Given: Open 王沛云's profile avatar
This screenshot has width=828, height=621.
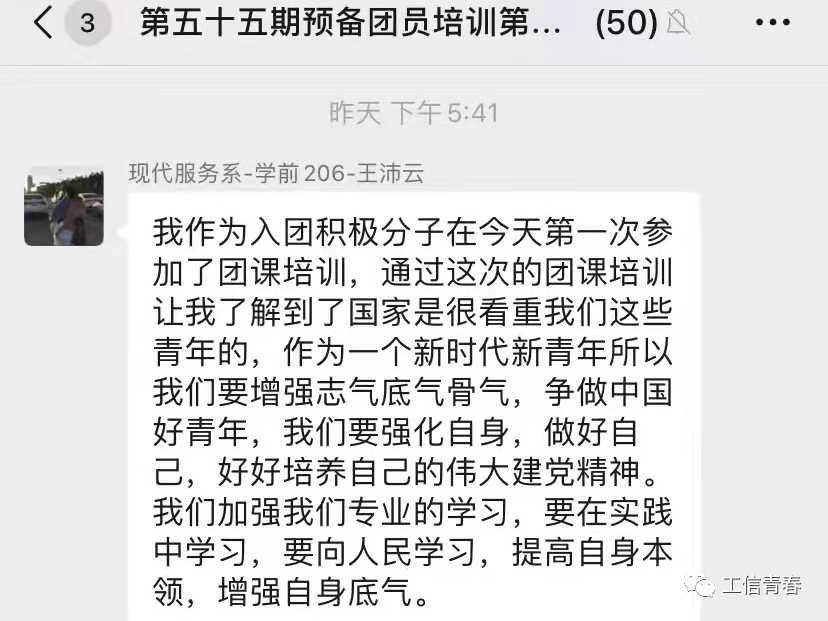Looking at the screenshot, I should coord(64,206).
